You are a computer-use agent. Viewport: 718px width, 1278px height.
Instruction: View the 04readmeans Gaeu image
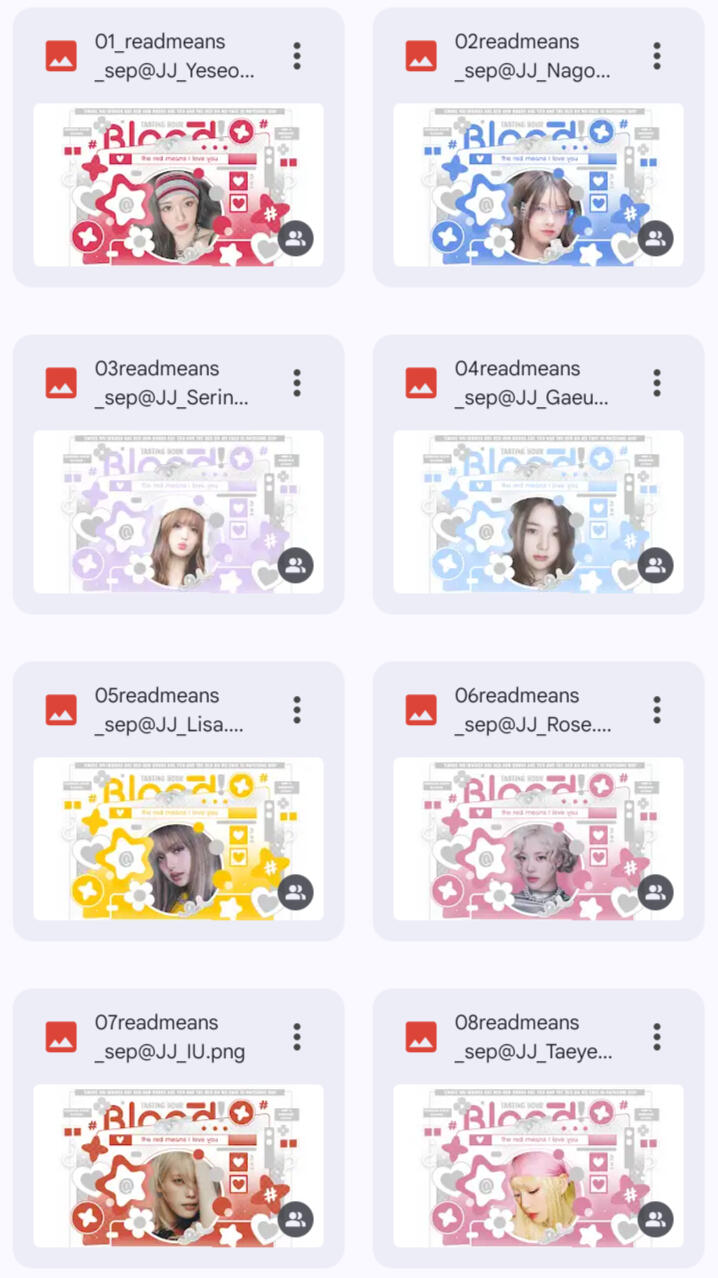tap(538, 512)
